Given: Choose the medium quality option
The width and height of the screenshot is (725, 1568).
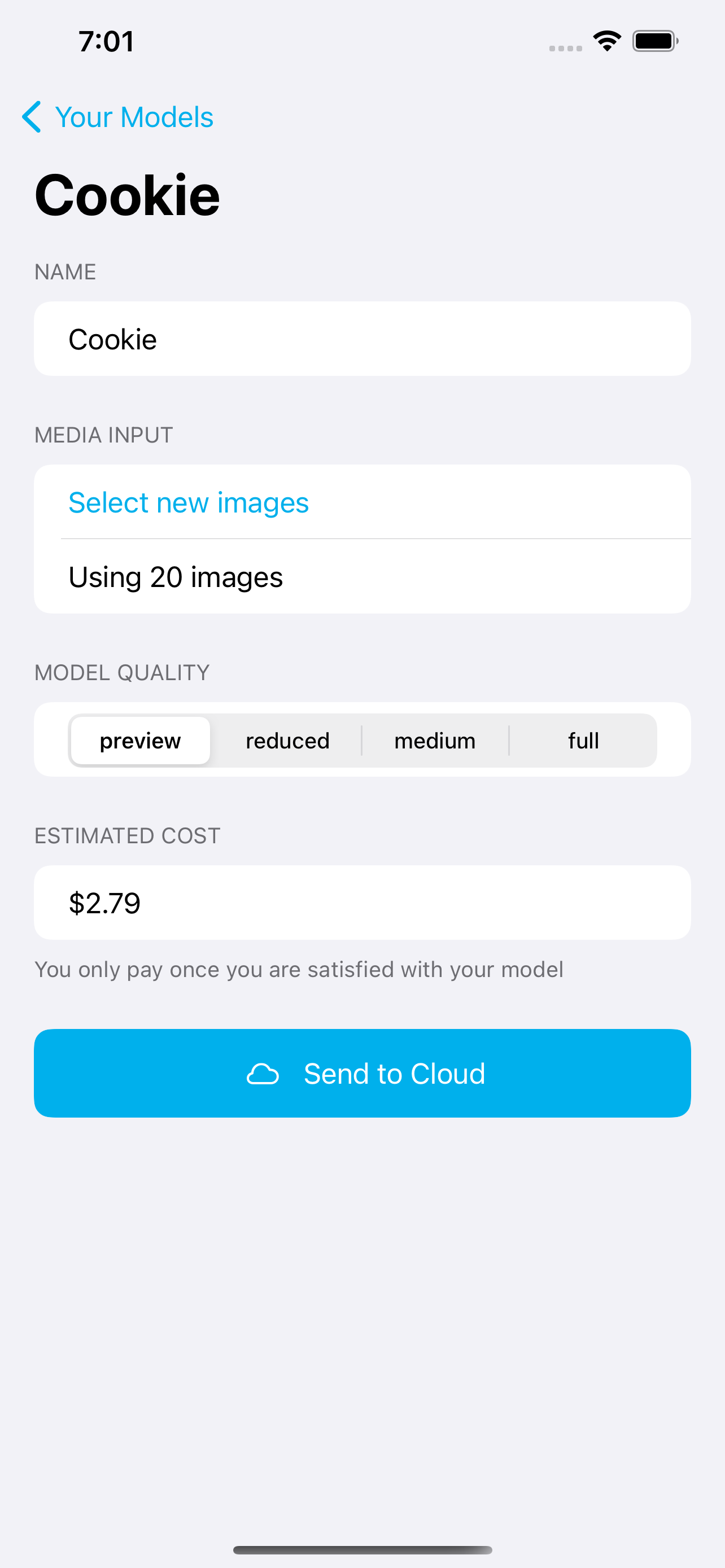Looking at the screenshot, I should click(435, 740).
